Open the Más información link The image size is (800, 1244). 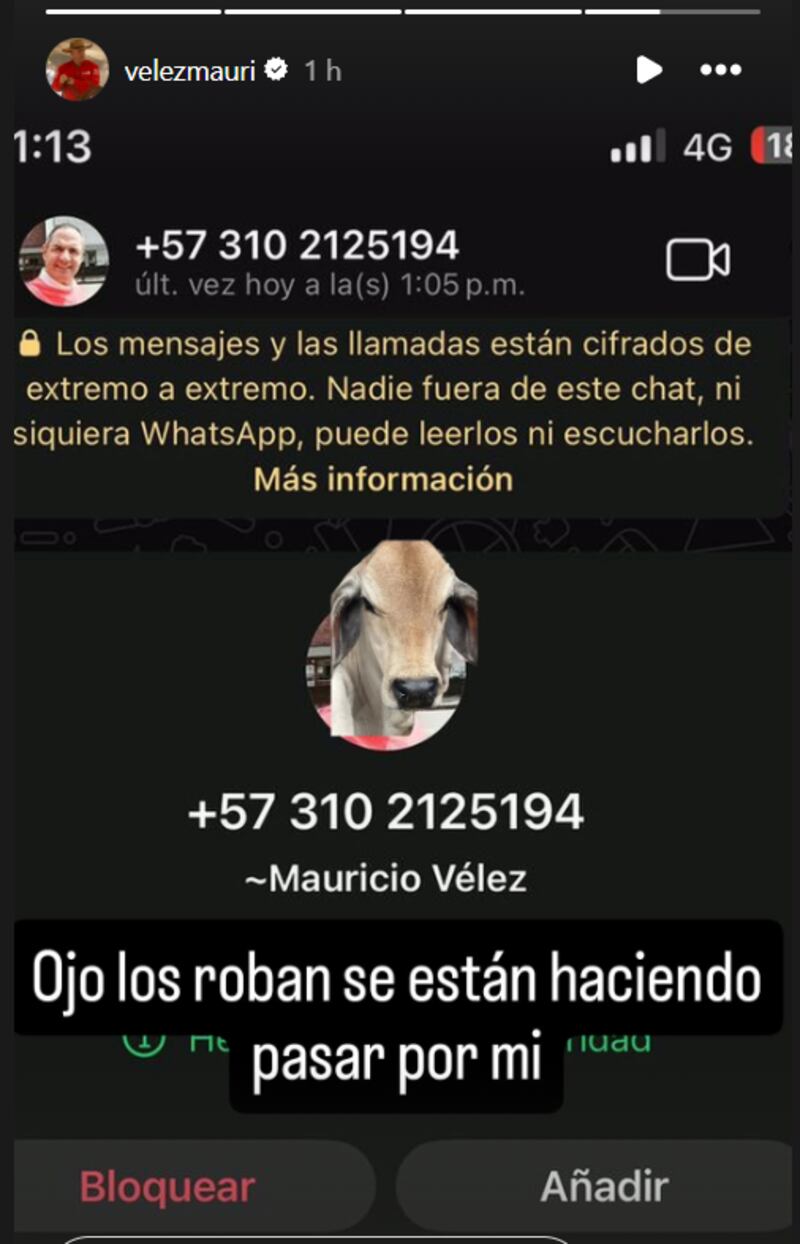point(380,479)
